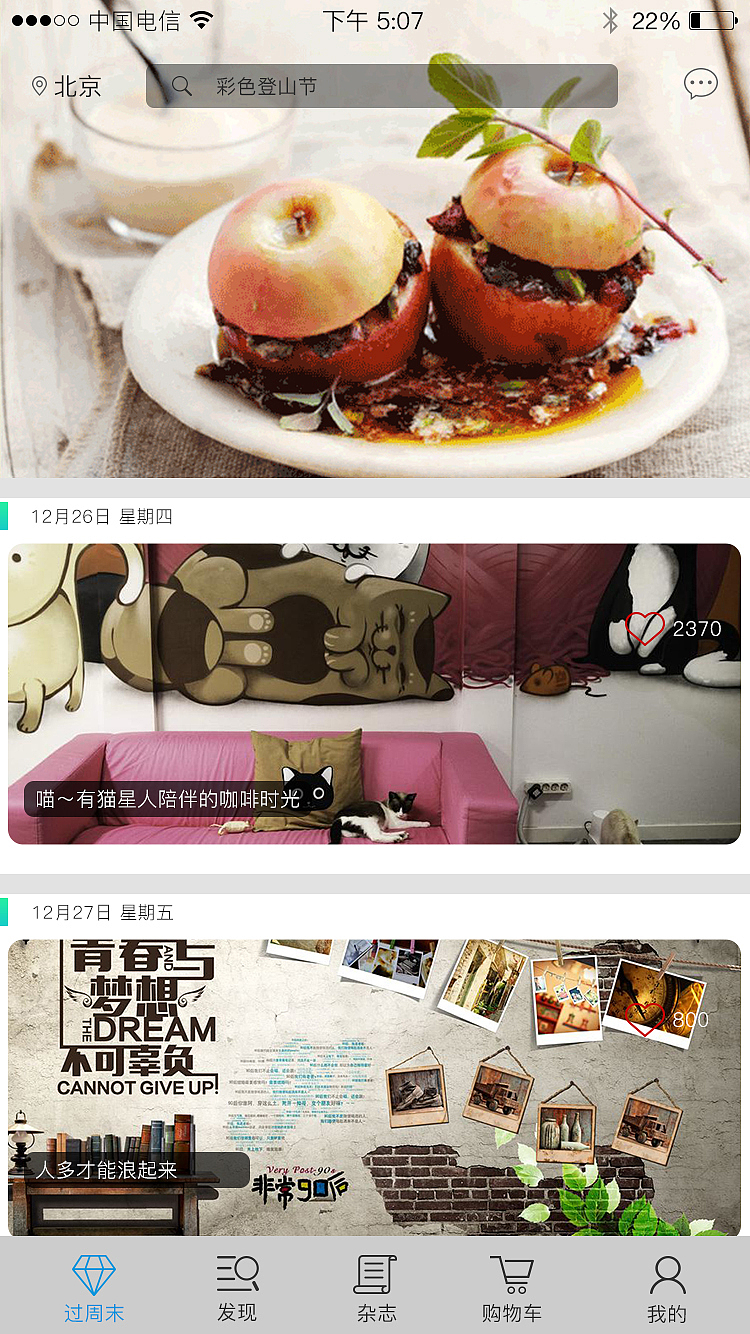
Task: Switch to the 过周末 tab
Action: [94, 1290]
